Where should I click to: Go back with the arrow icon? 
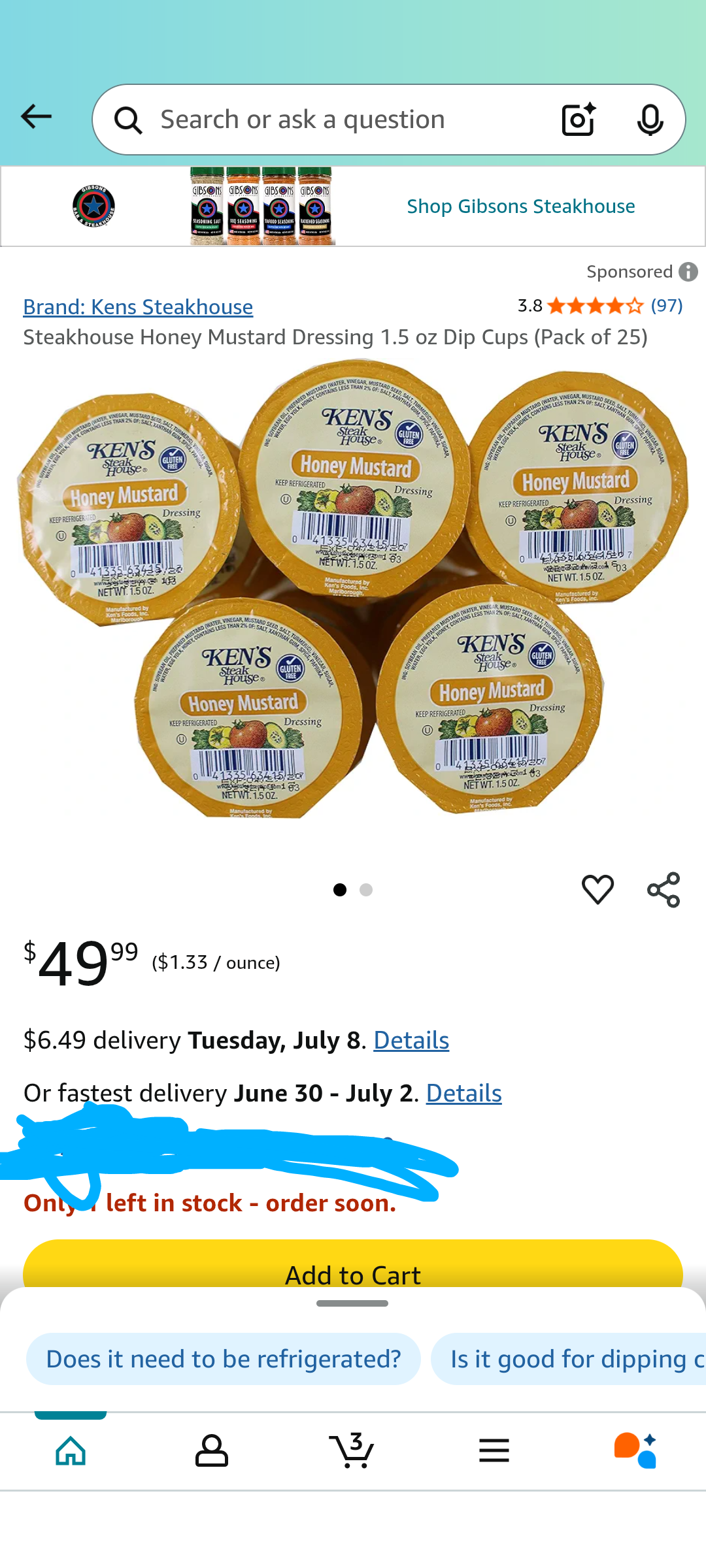coord(36,117)
